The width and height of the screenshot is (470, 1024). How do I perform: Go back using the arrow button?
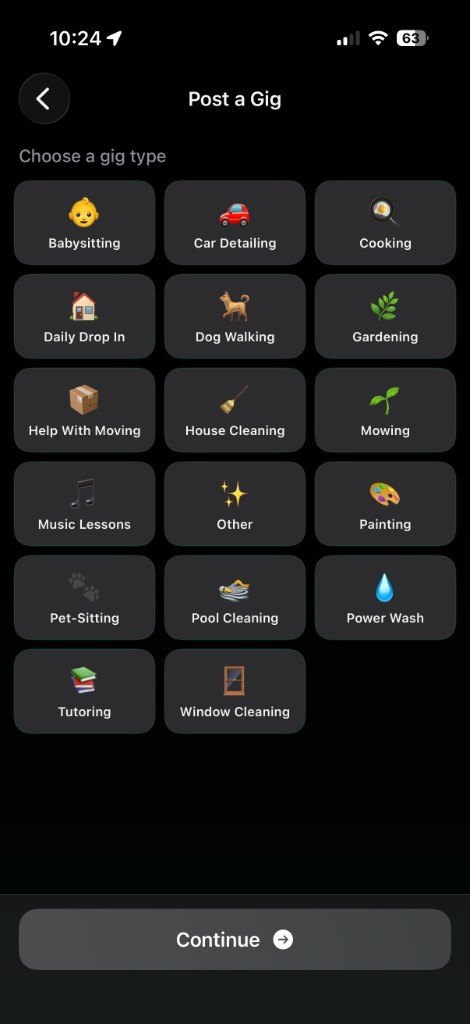(x=44, y=99)
